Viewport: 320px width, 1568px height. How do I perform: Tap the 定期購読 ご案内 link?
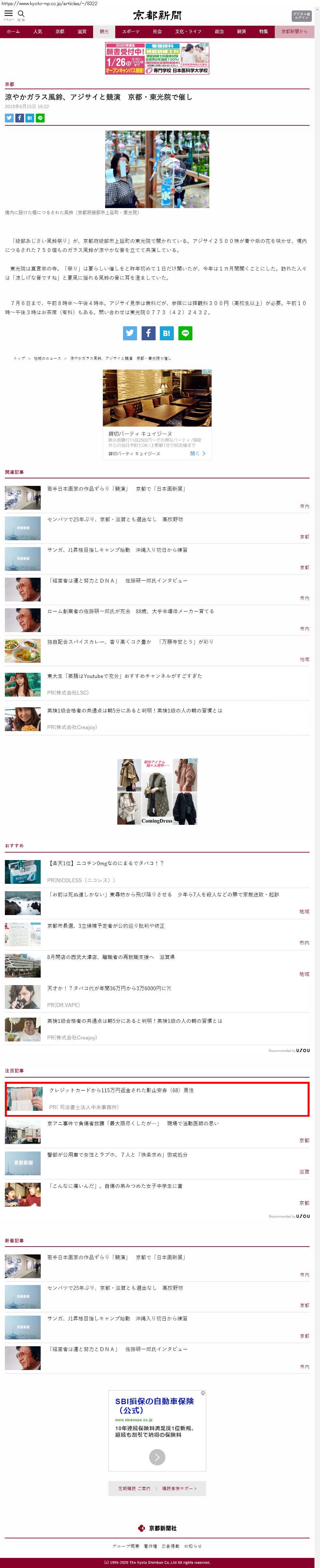point(134,1488)
